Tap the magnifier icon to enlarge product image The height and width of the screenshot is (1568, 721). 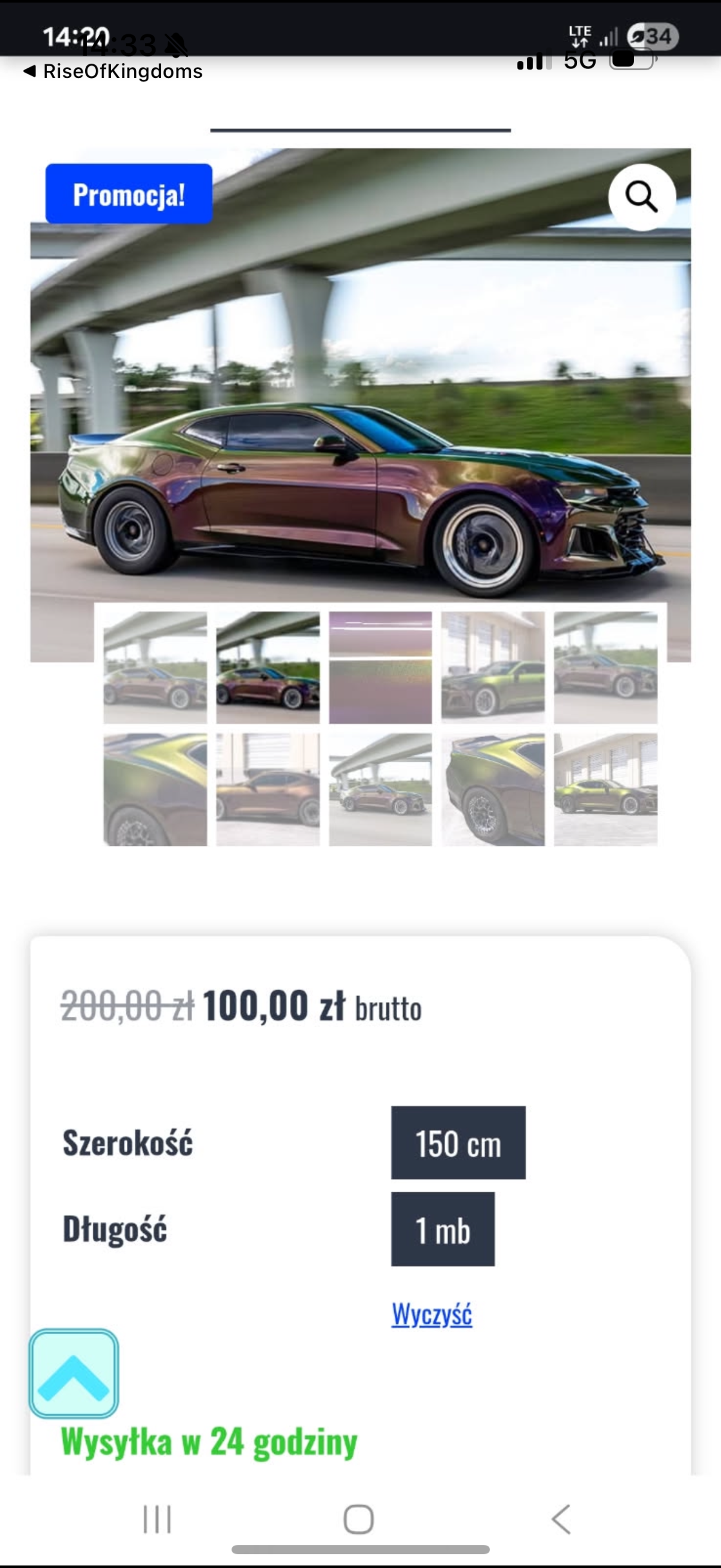click(642, 197)
